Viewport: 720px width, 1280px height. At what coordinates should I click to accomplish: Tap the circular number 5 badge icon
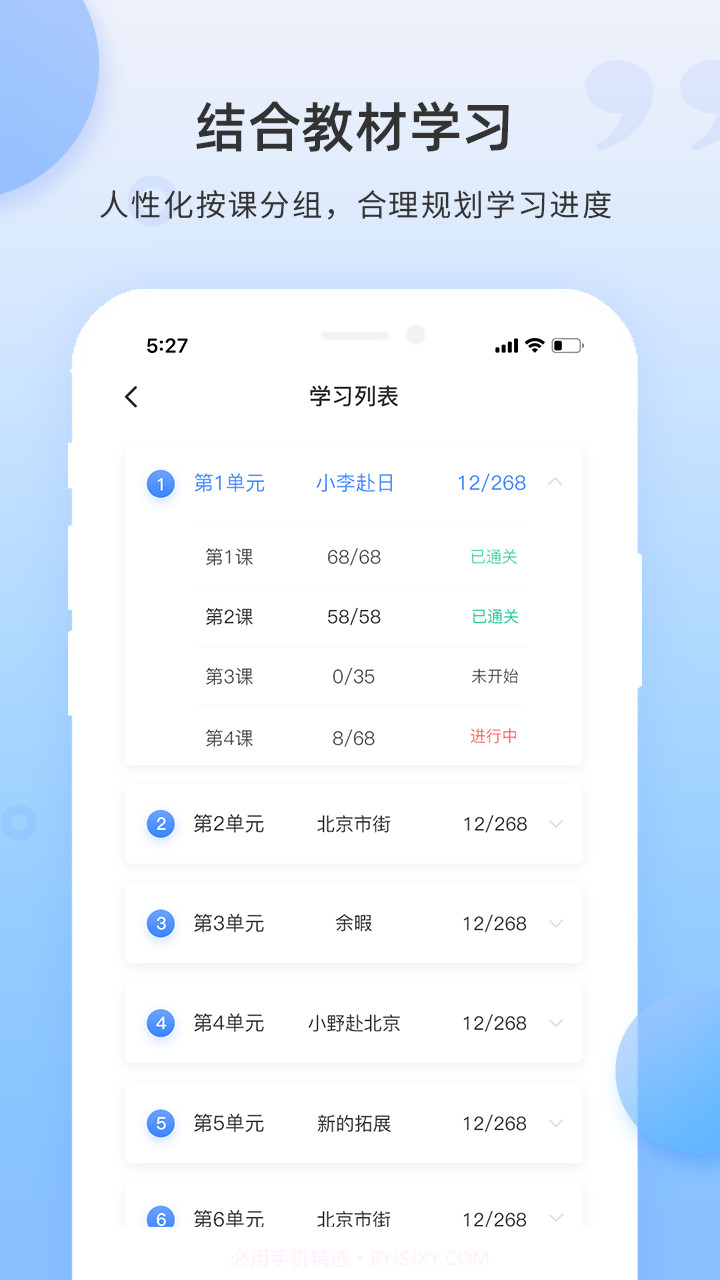160,1123
